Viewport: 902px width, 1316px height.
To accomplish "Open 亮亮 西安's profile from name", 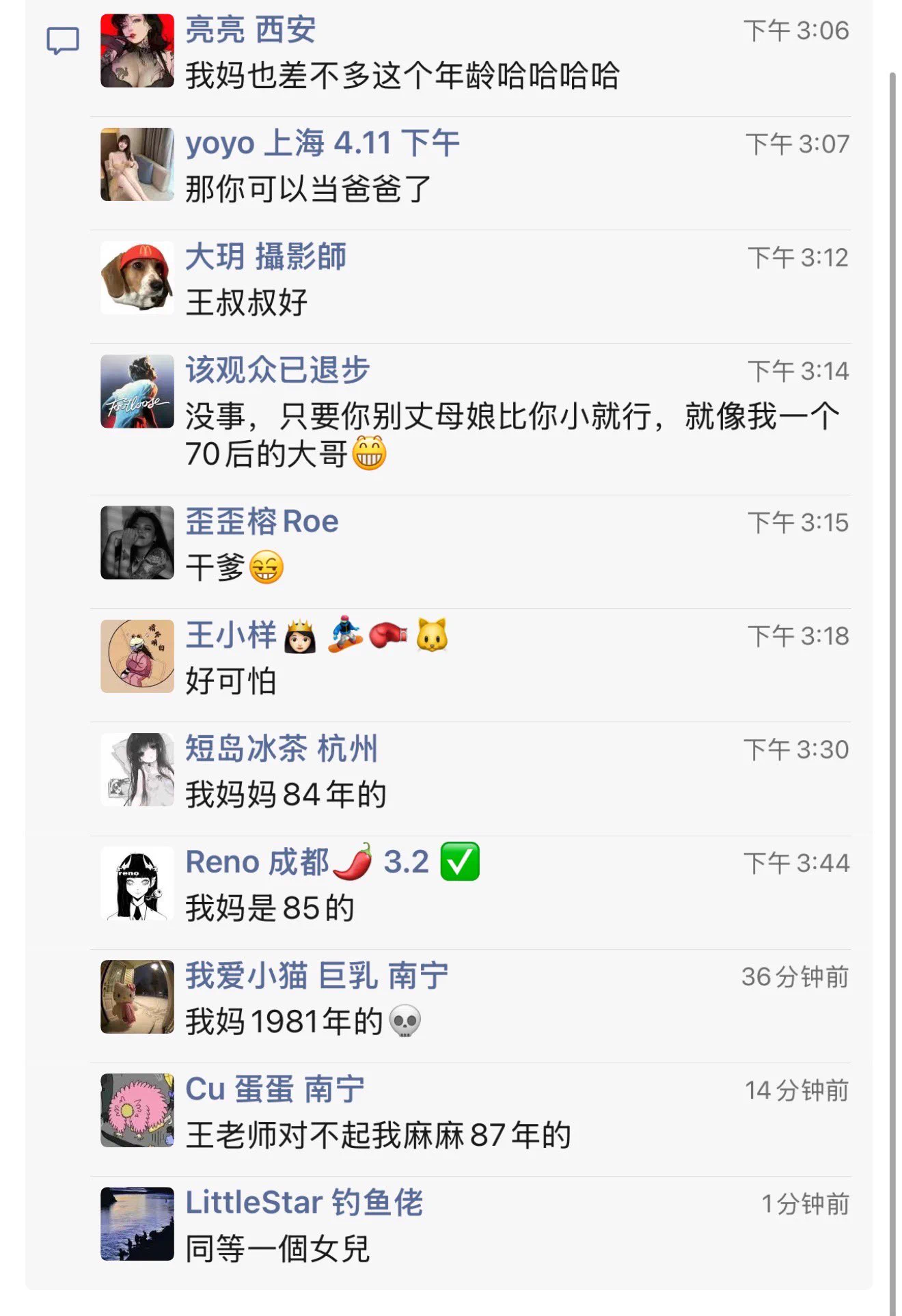I will click(250, 30).
